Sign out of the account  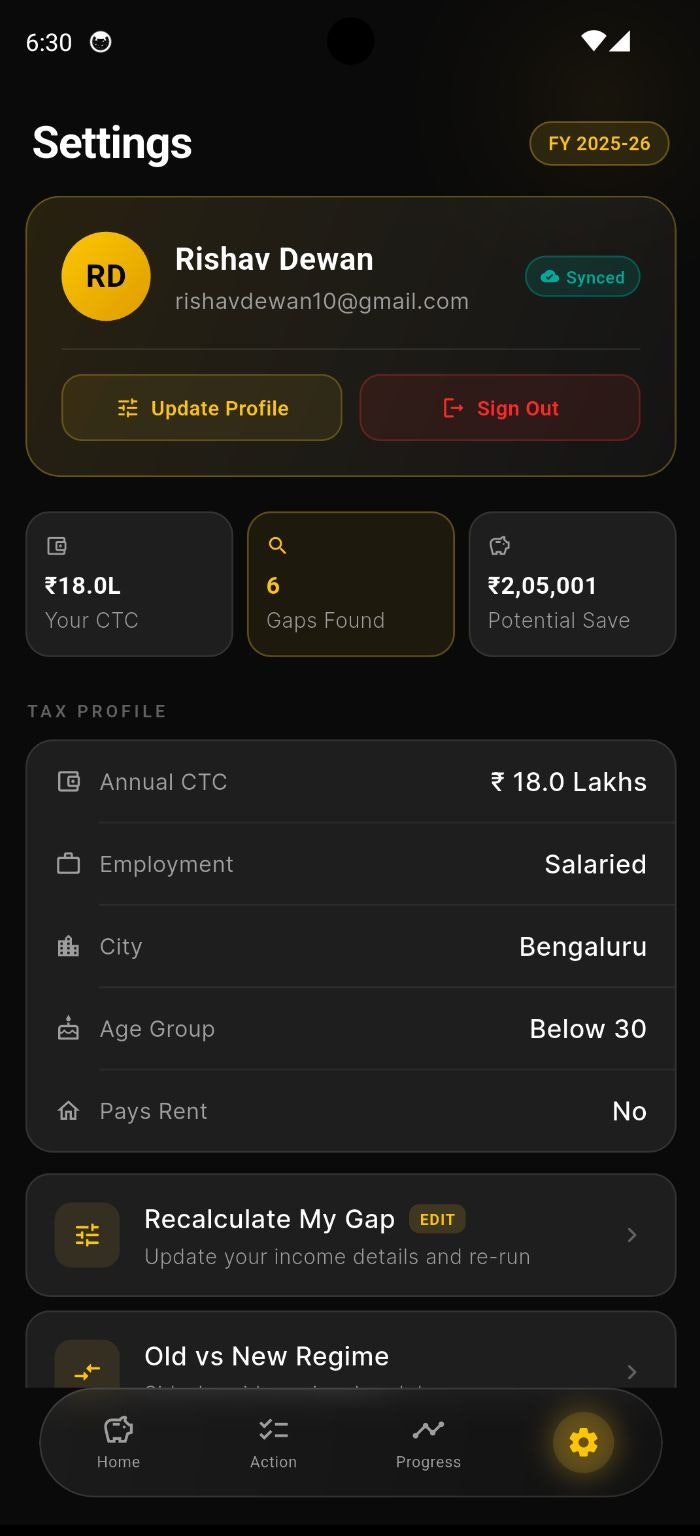500,408
